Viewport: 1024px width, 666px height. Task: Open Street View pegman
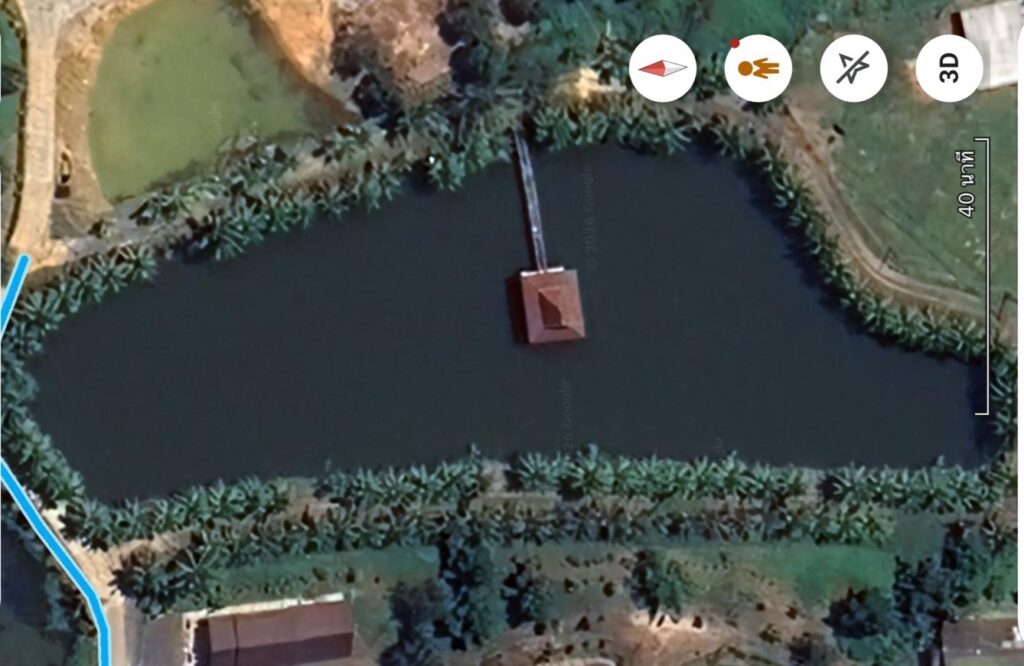click(x=758, y=68)
